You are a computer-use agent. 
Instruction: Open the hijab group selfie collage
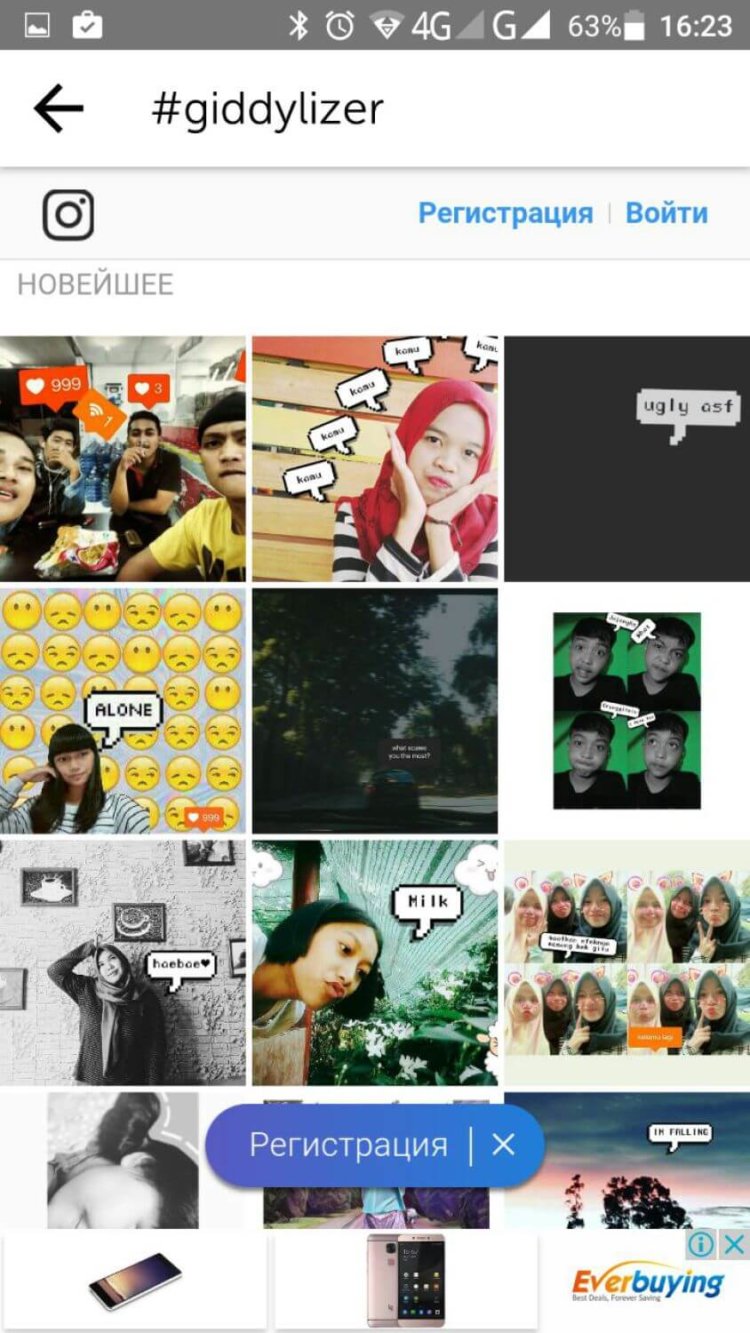(627, 963)
